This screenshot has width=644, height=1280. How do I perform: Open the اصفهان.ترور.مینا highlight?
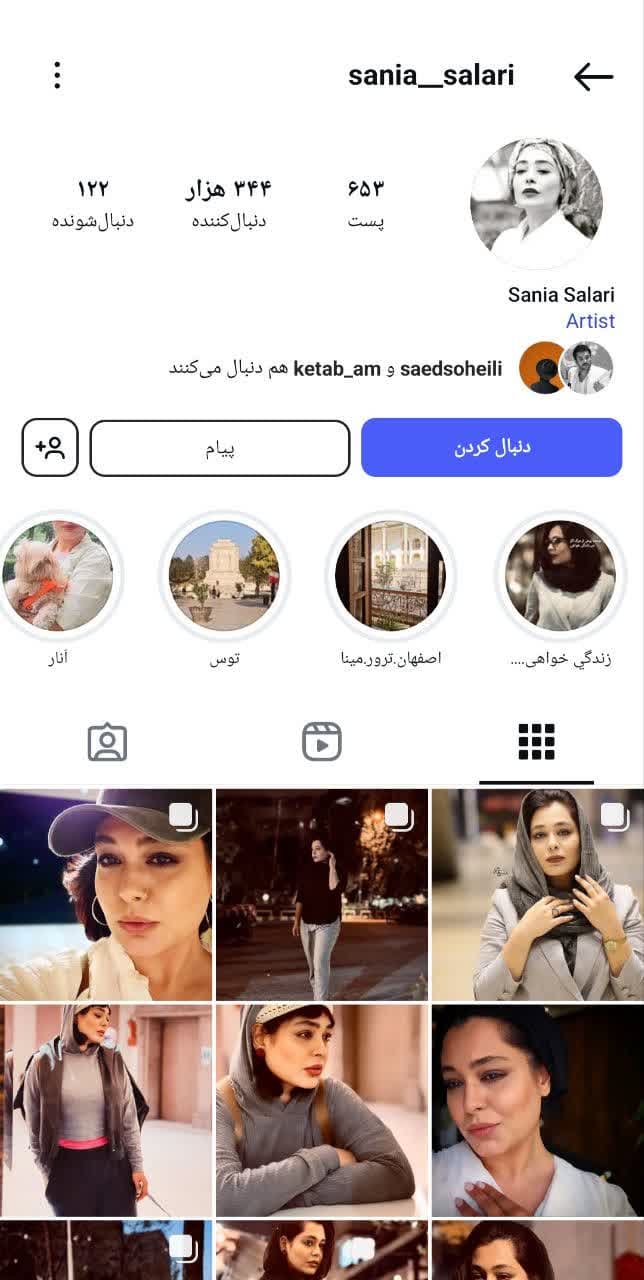point(390,575)
